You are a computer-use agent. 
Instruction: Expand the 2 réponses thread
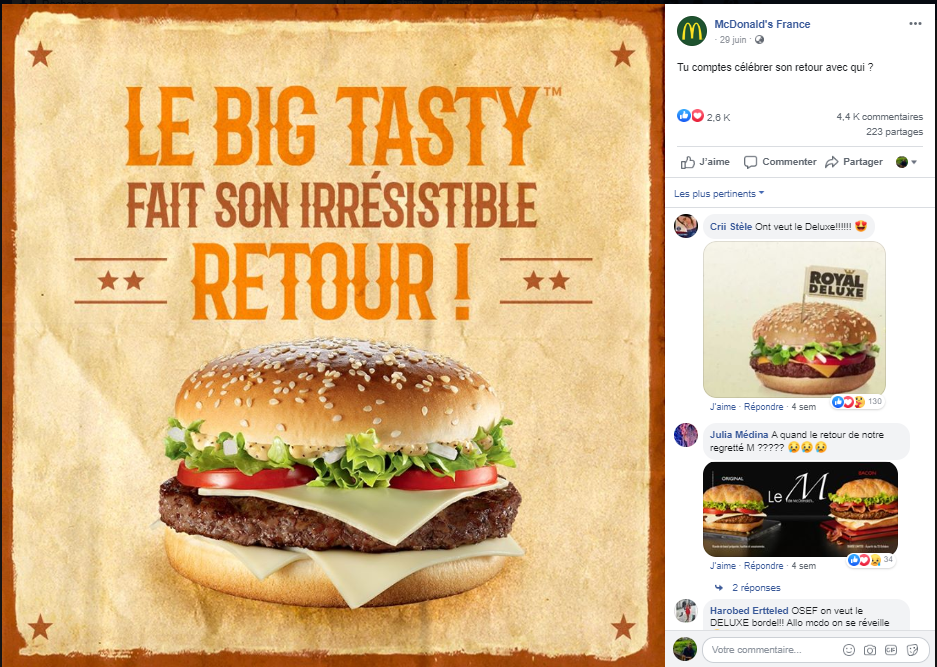[x=755, y=588]
